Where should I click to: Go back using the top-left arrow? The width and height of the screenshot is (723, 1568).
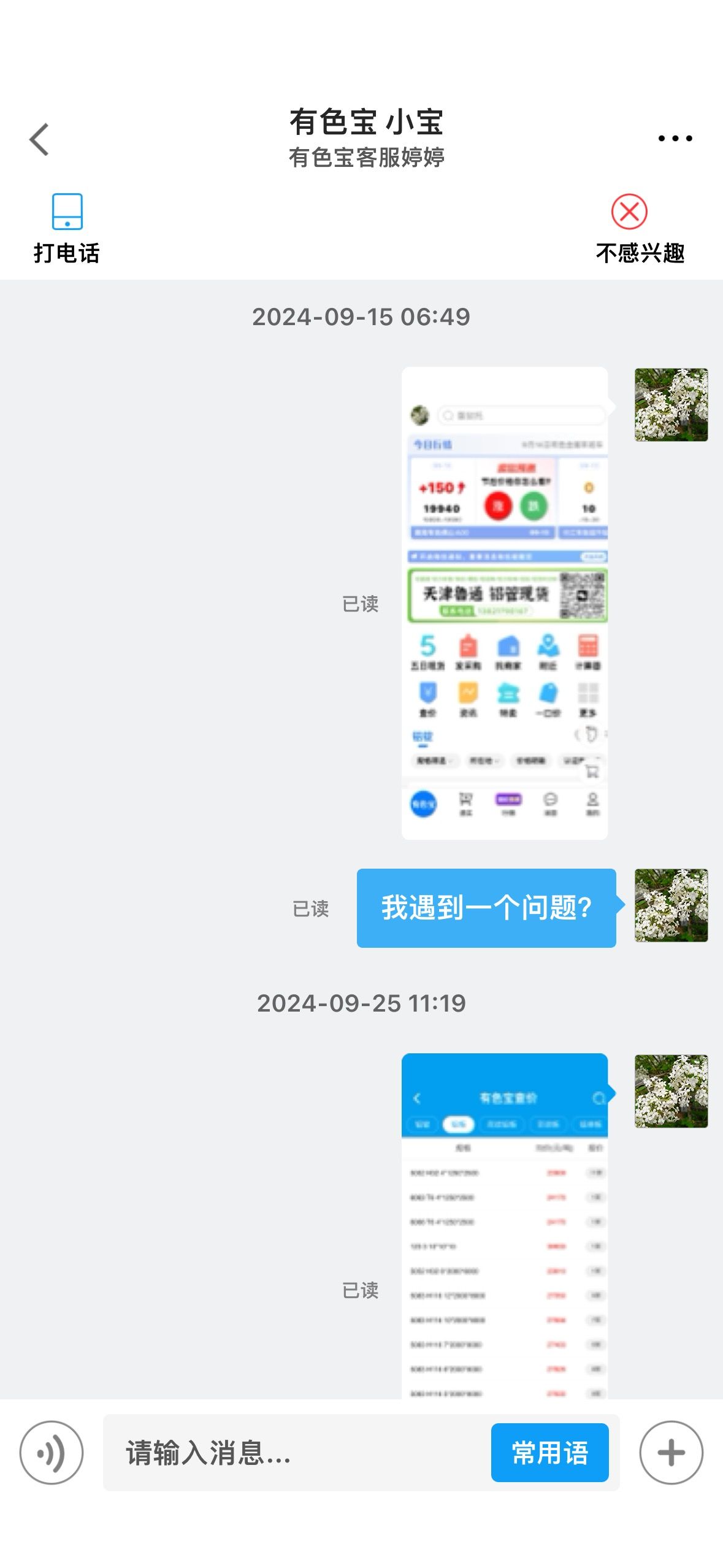click(39, 139)
